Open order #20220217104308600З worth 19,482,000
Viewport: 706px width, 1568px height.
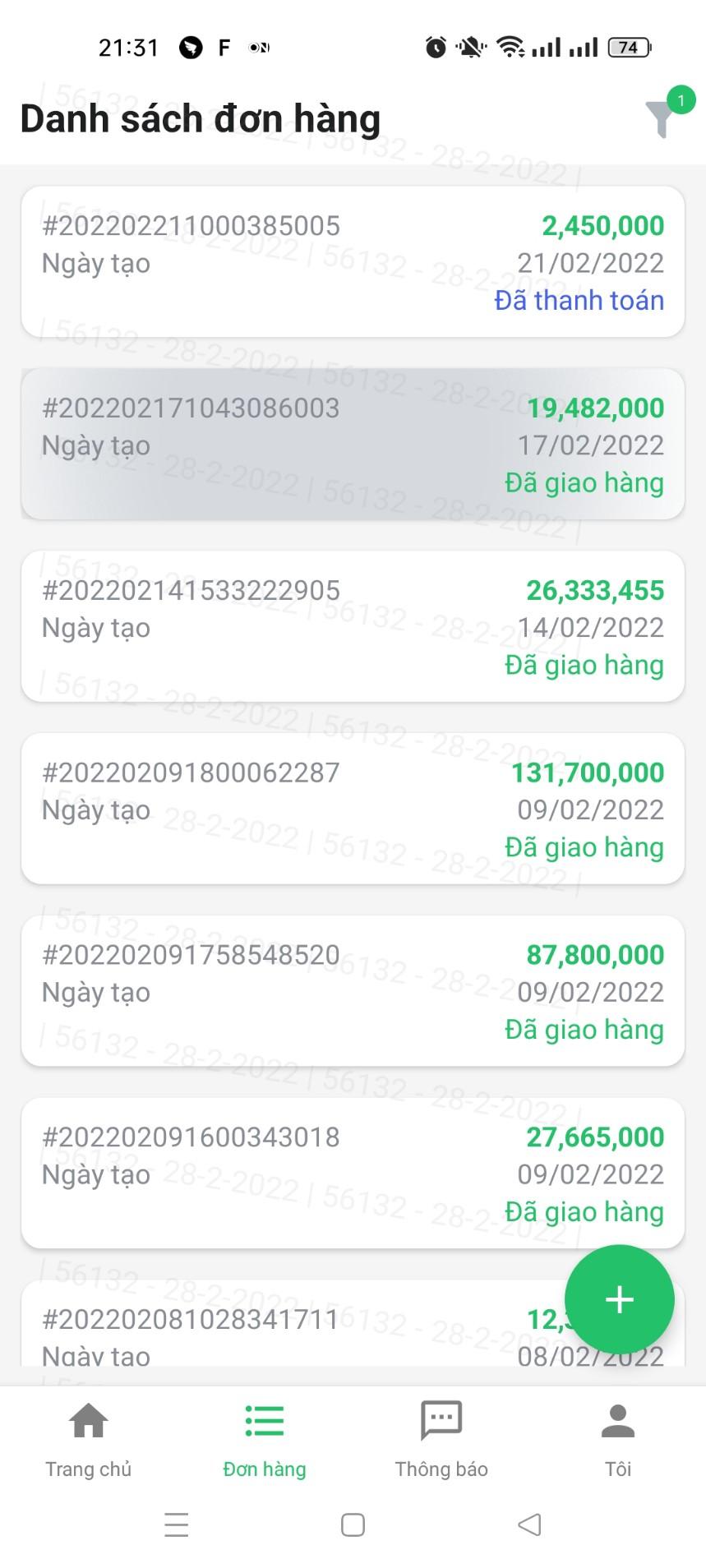click(x=353, y=444)
